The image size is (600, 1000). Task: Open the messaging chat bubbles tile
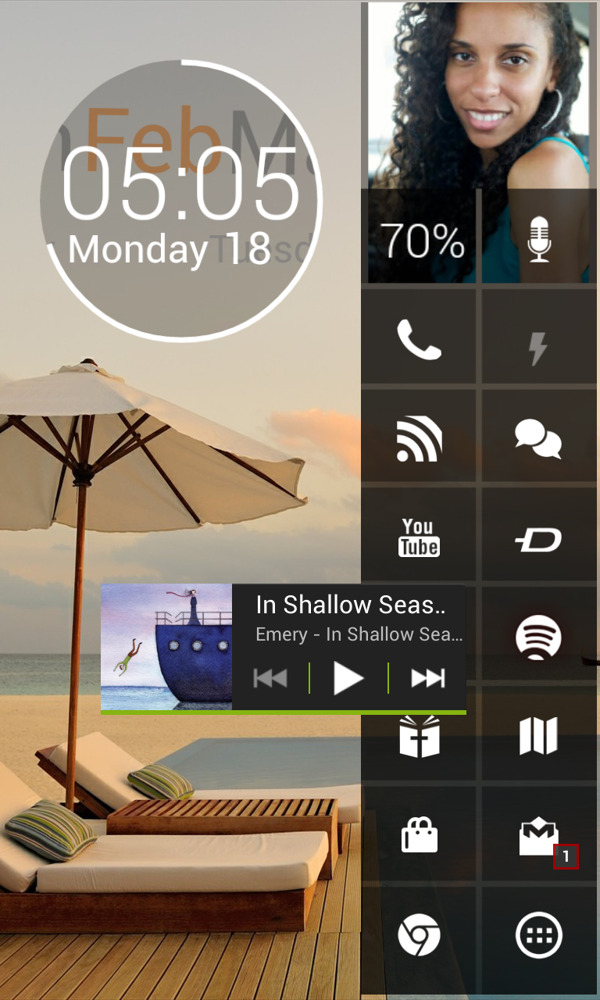coord(538,440)
